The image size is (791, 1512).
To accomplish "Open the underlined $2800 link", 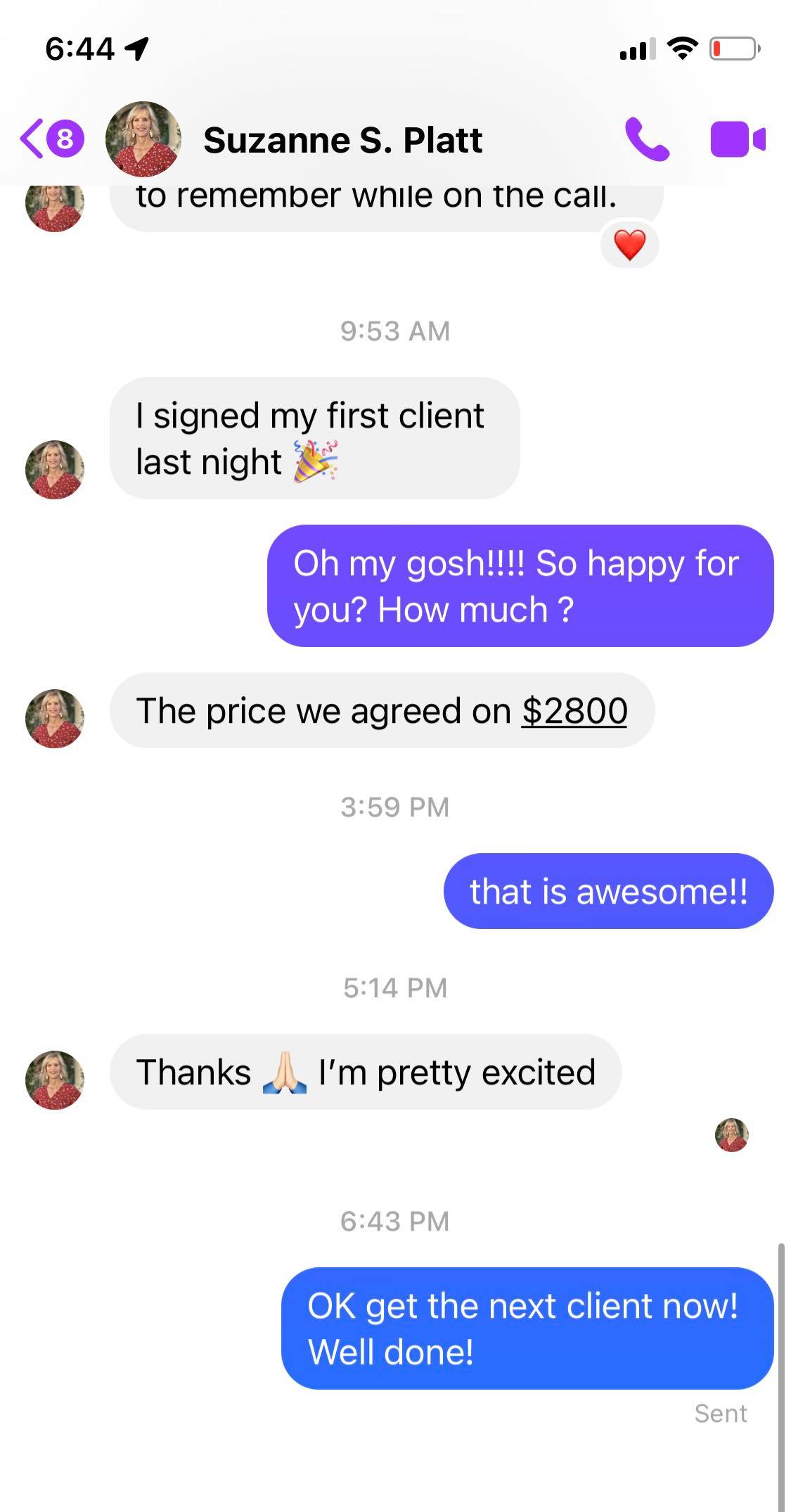I will [574, 710].
